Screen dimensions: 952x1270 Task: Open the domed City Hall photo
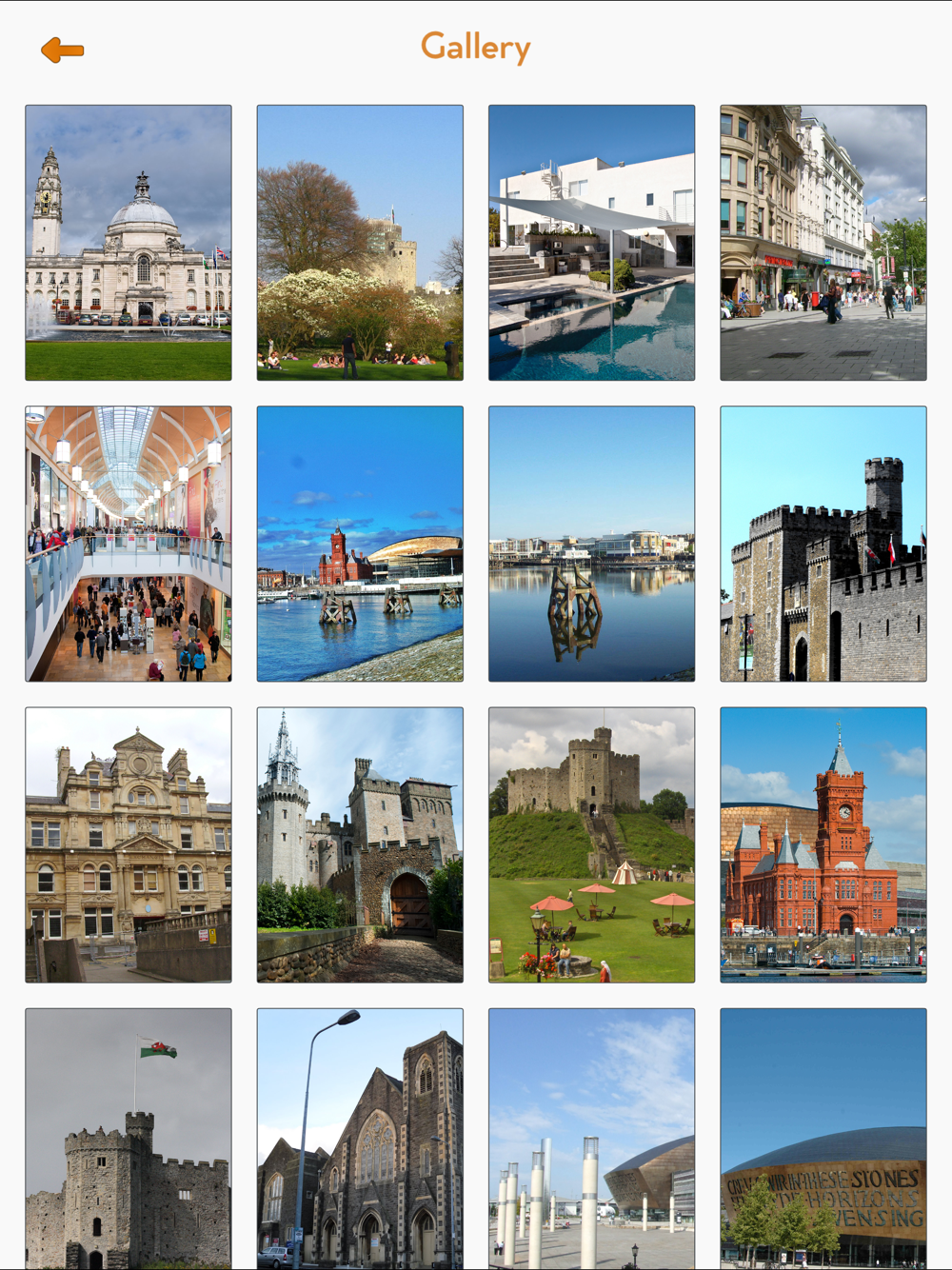pos(129,243)
